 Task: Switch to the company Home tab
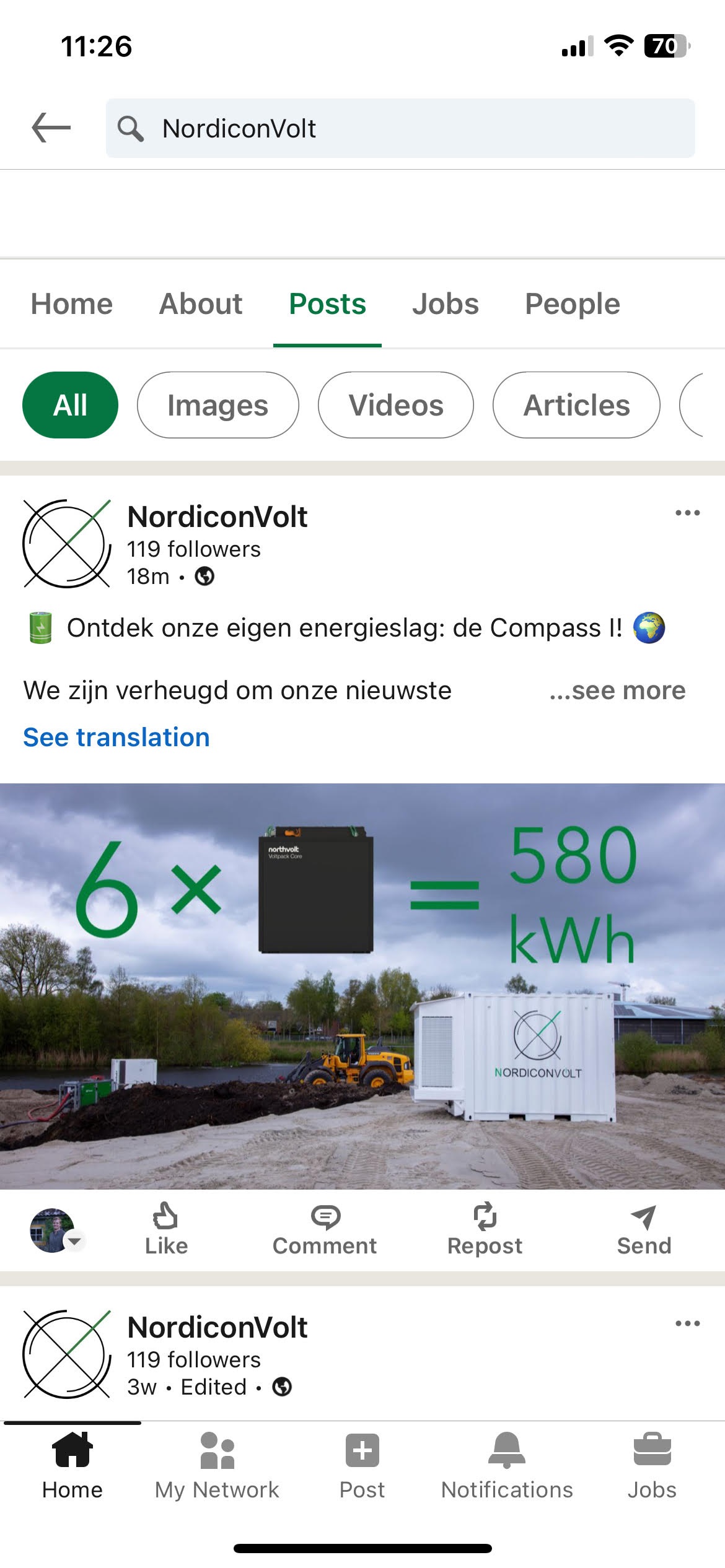click(x=72, y=304)
